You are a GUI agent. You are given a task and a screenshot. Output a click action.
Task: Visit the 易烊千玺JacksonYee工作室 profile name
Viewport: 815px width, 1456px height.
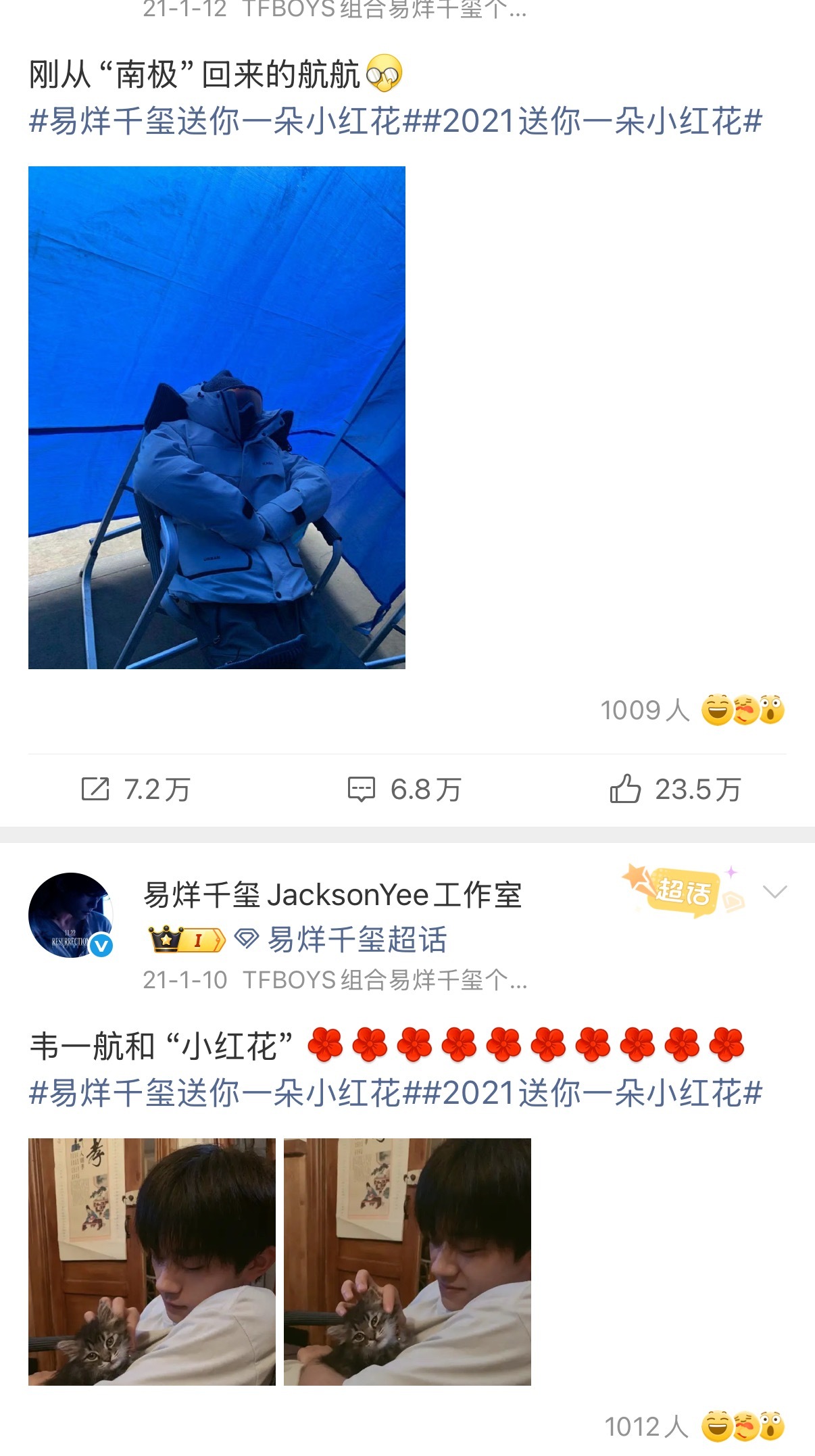click(335, 894)
